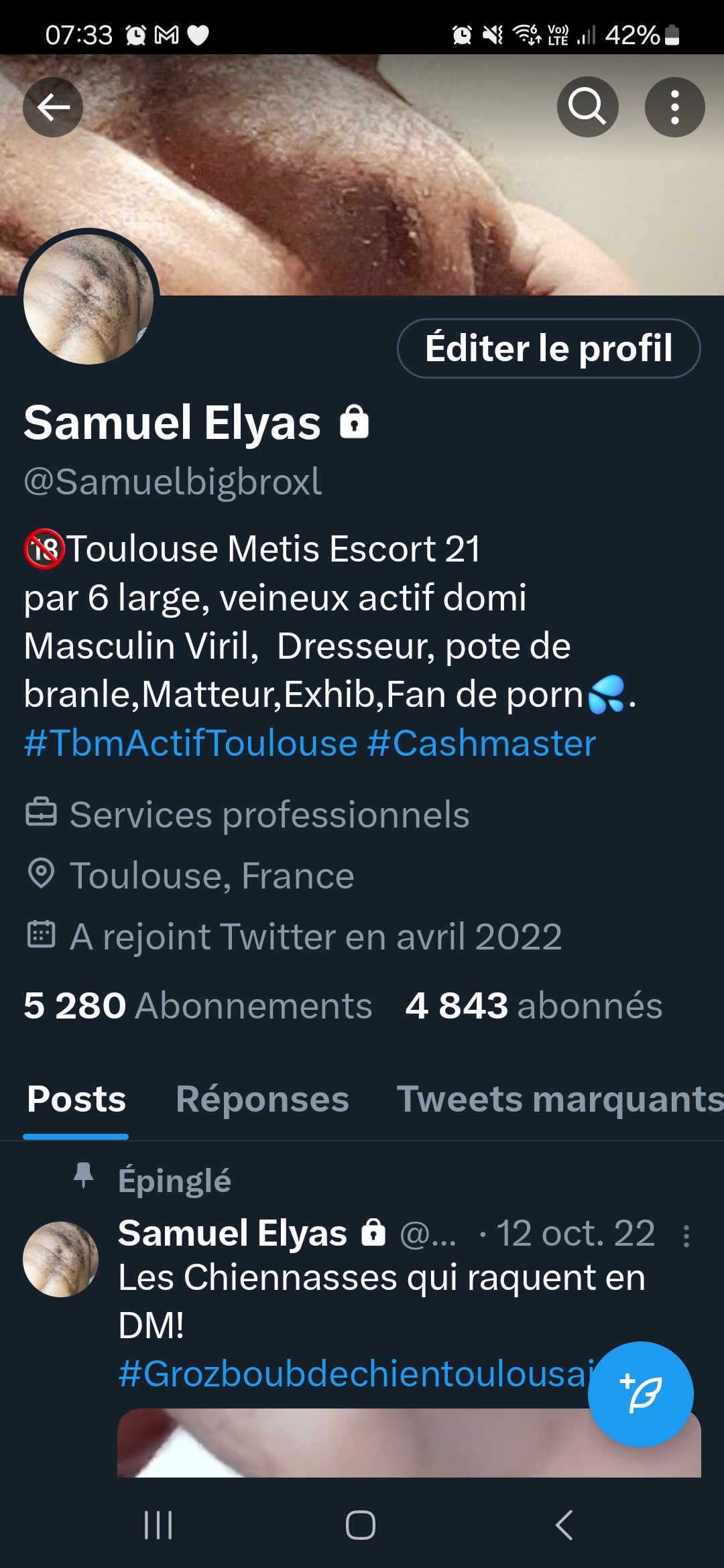Compose a new post with floating button
Image resolution: width=724 pixels, height=1568 pixels.
[640, 1394]
